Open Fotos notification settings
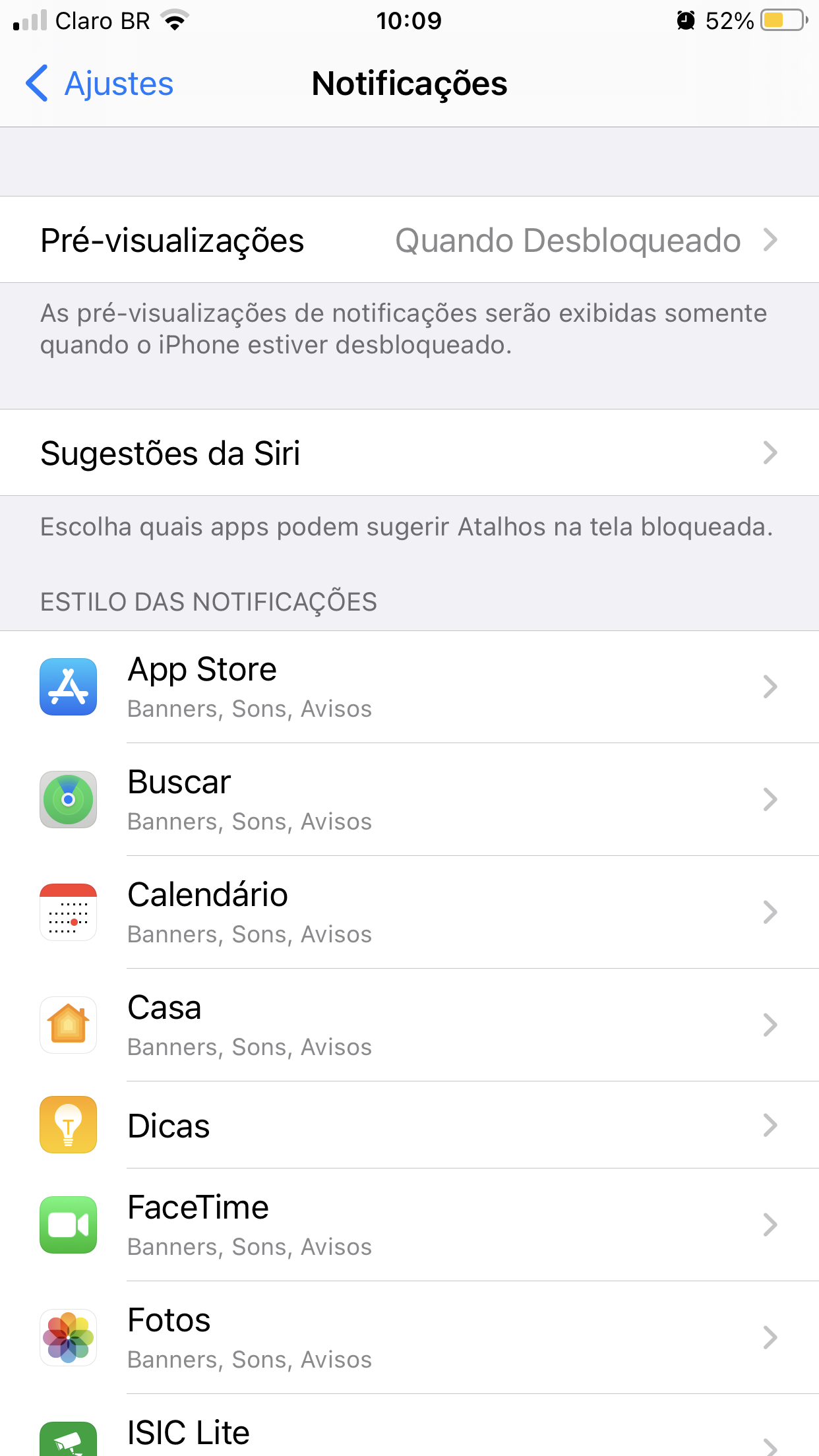 (x=409, y=1338)
